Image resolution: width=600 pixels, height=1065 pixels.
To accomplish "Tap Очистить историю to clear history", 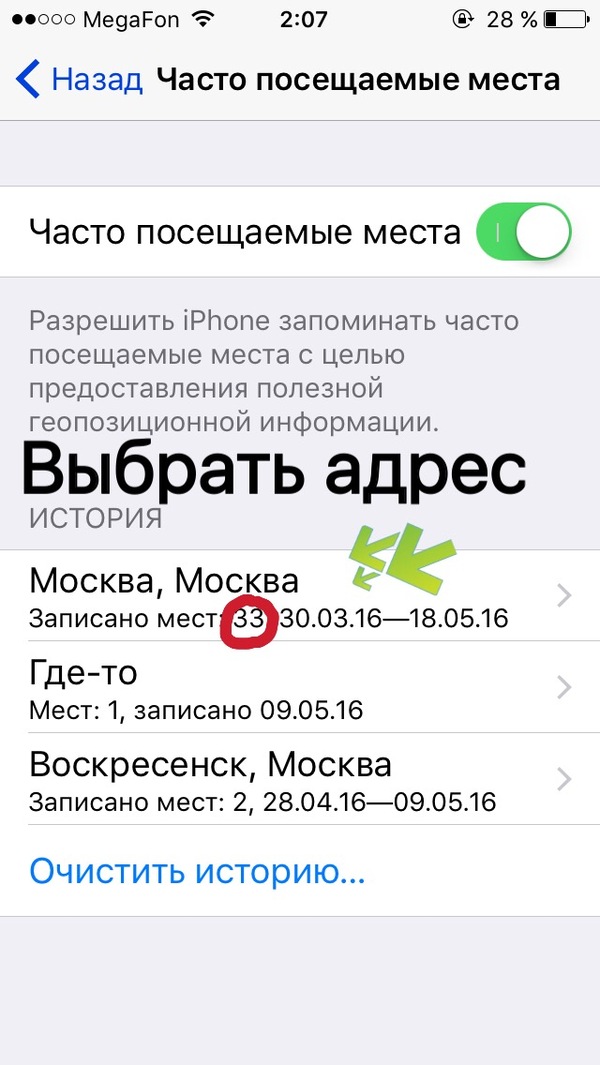I will point(197,871).
